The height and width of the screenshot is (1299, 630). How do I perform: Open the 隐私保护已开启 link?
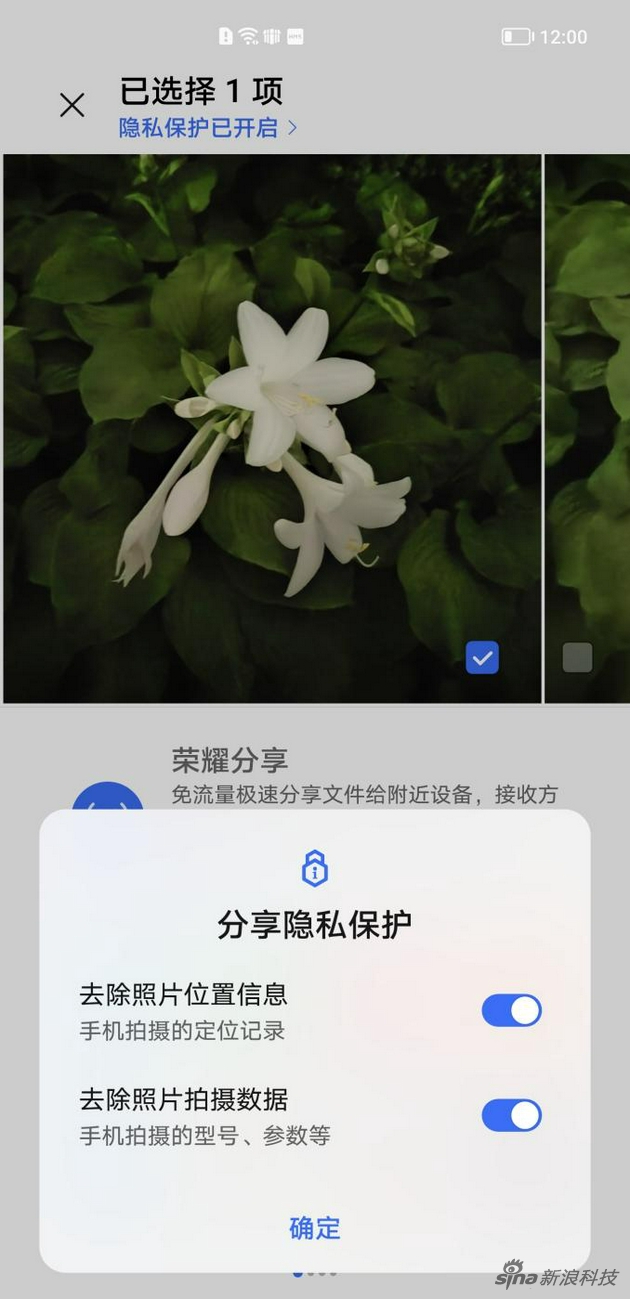[x=208, y=128]
